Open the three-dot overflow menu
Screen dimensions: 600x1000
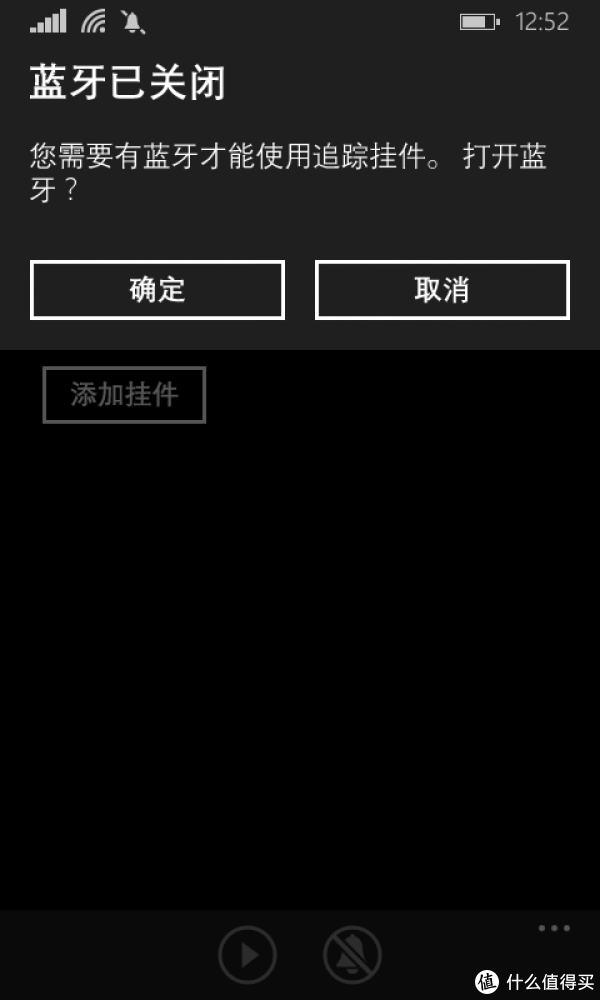[x=553, y=929]
